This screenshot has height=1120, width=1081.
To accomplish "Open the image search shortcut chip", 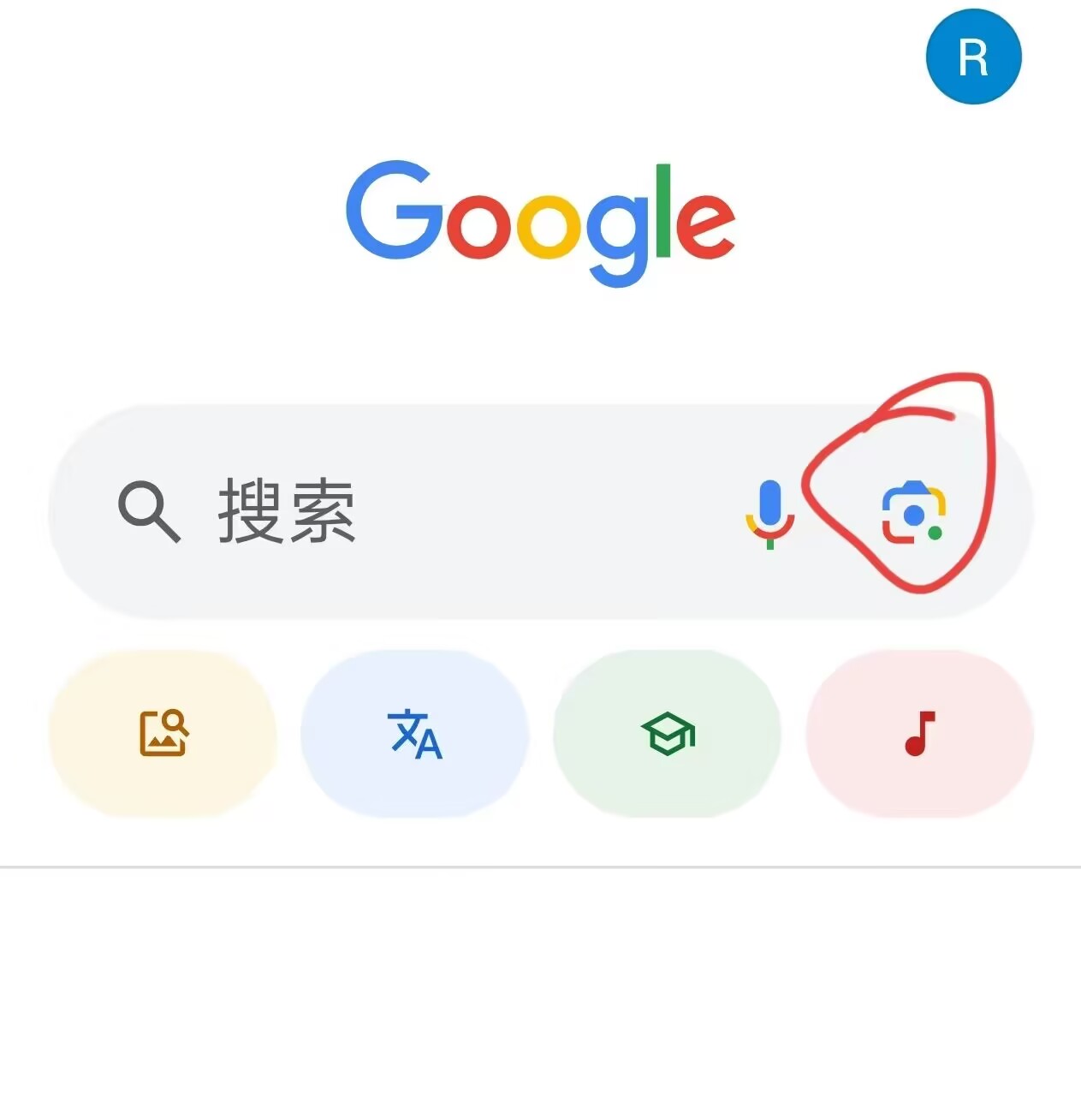I will tap(163, 734).
